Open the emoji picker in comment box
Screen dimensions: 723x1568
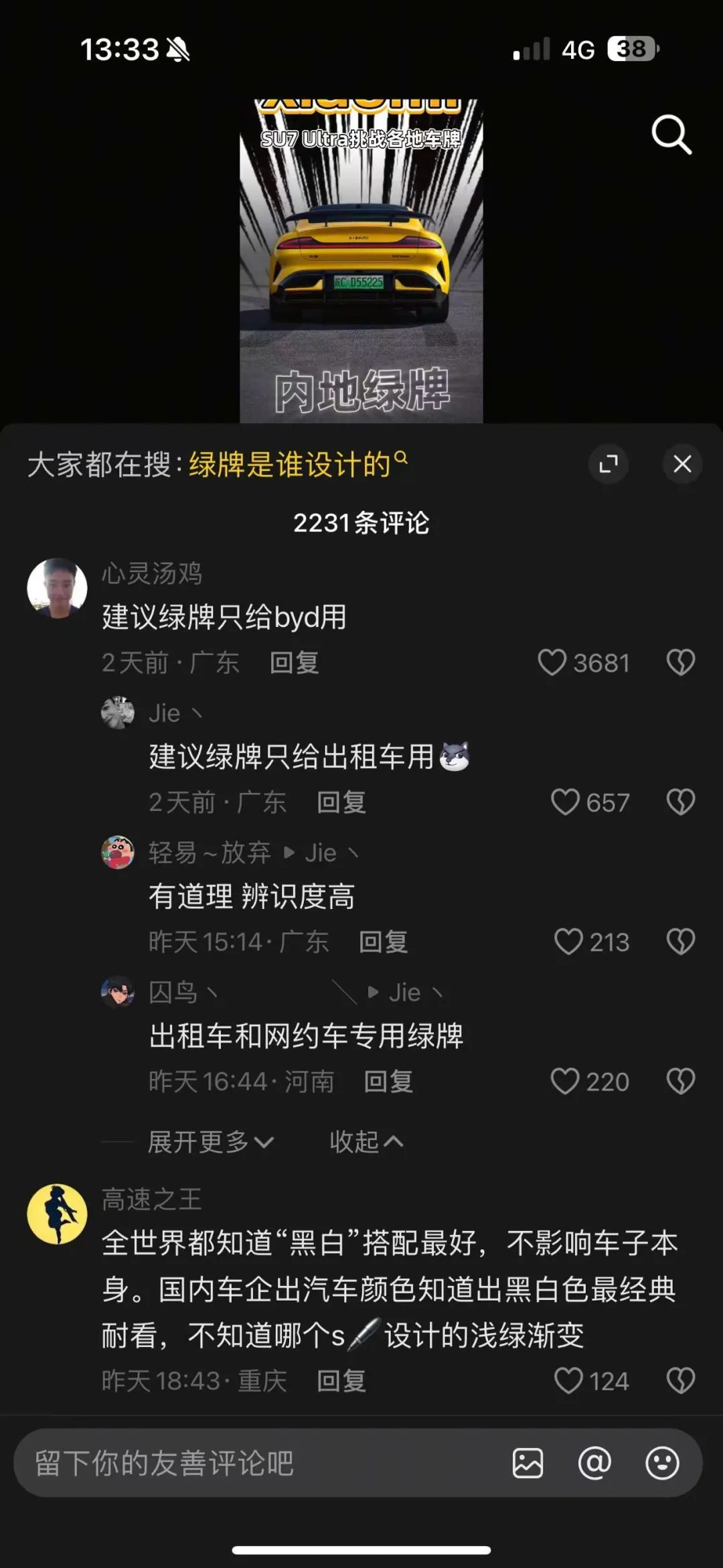pyautogui.click(x=662, y=1464)
